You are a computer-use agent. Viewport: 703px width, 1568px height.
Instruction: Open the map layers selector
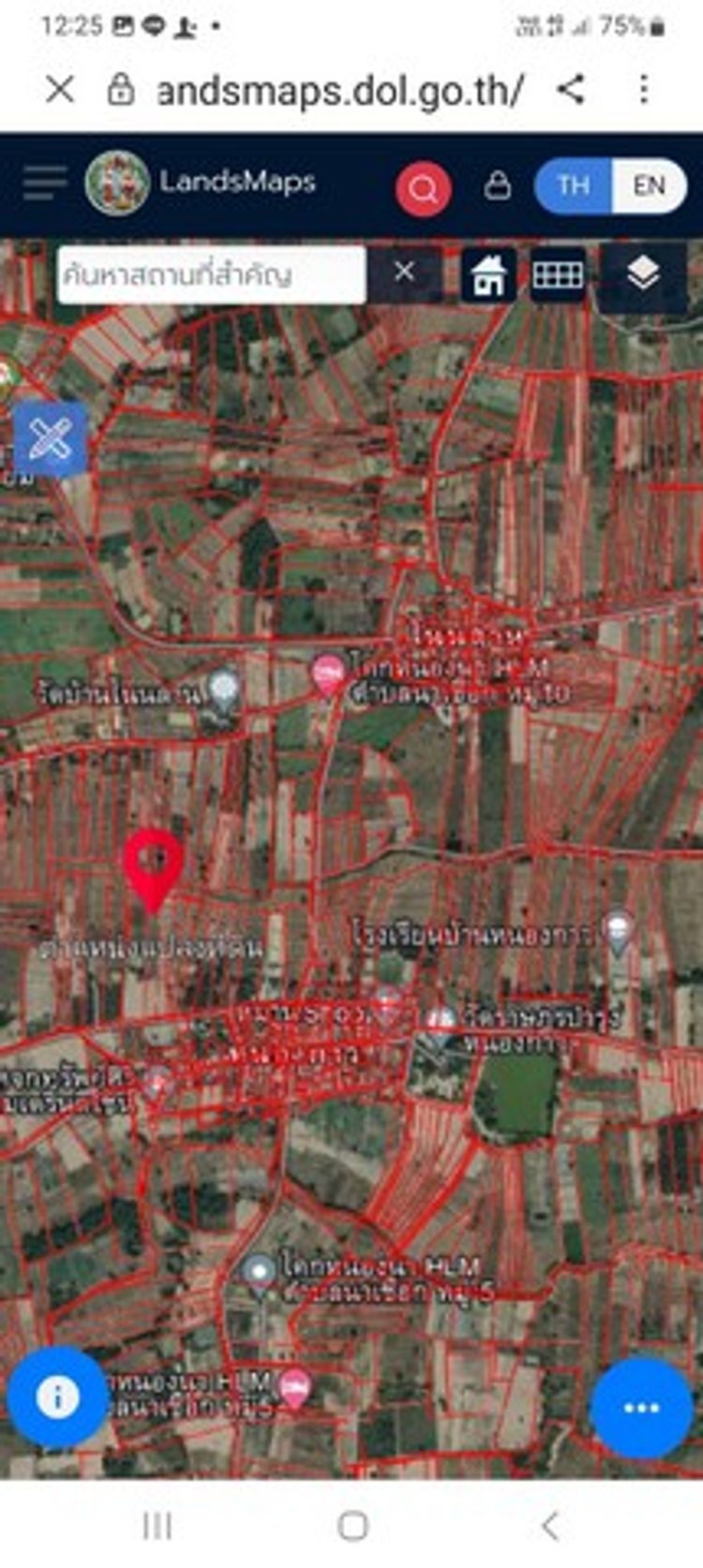[643, 274]
